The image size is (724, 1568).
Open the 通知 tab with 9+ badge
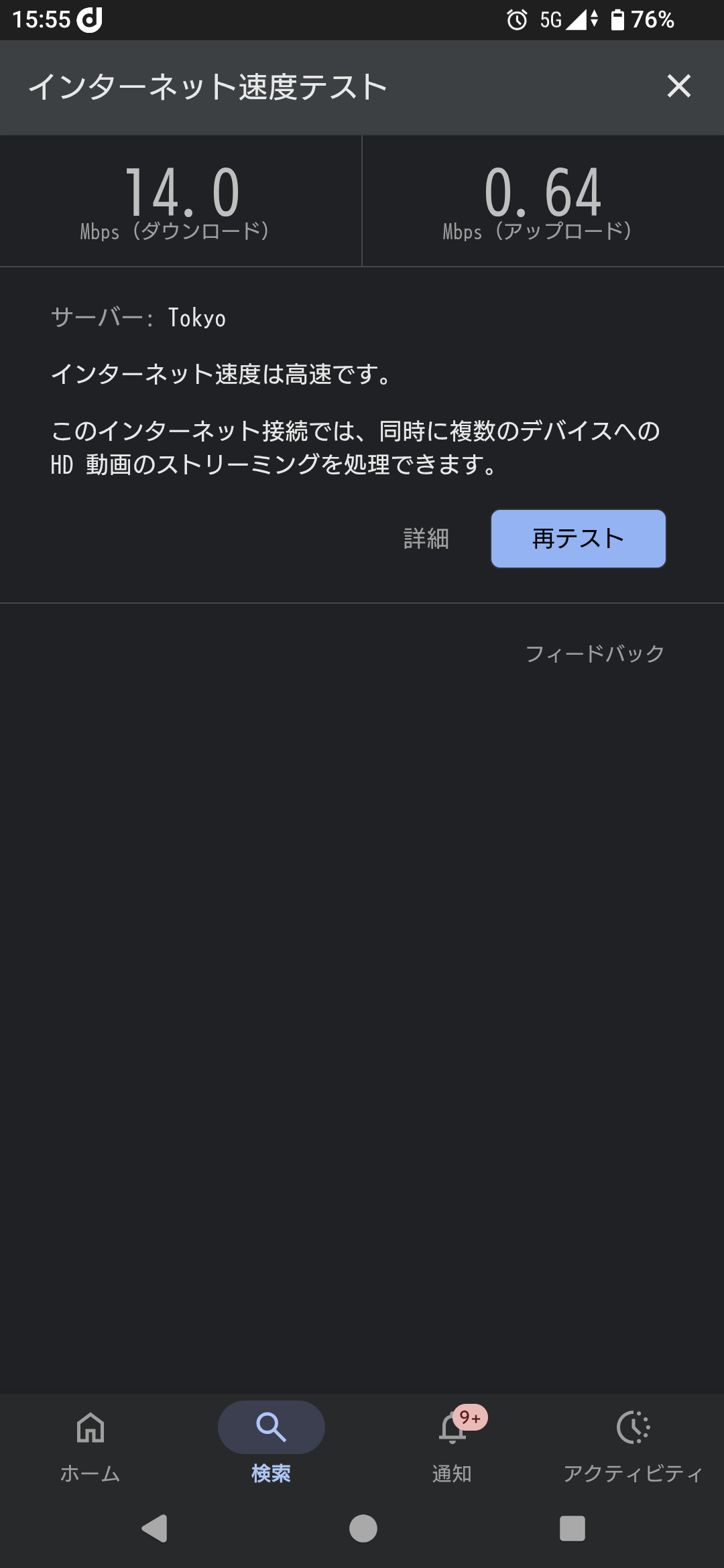click(x=452, y=1446)
